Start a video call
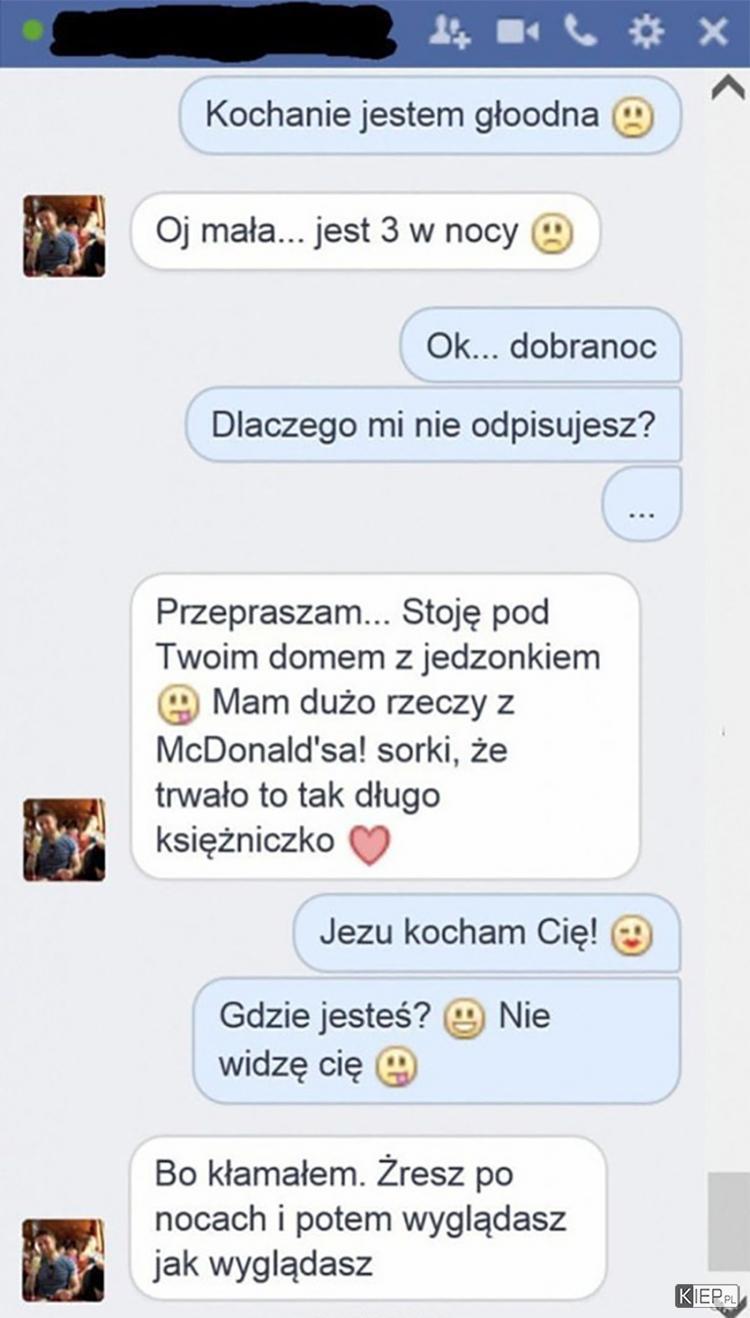The image size is (750, 1318). tap(518, 32)
